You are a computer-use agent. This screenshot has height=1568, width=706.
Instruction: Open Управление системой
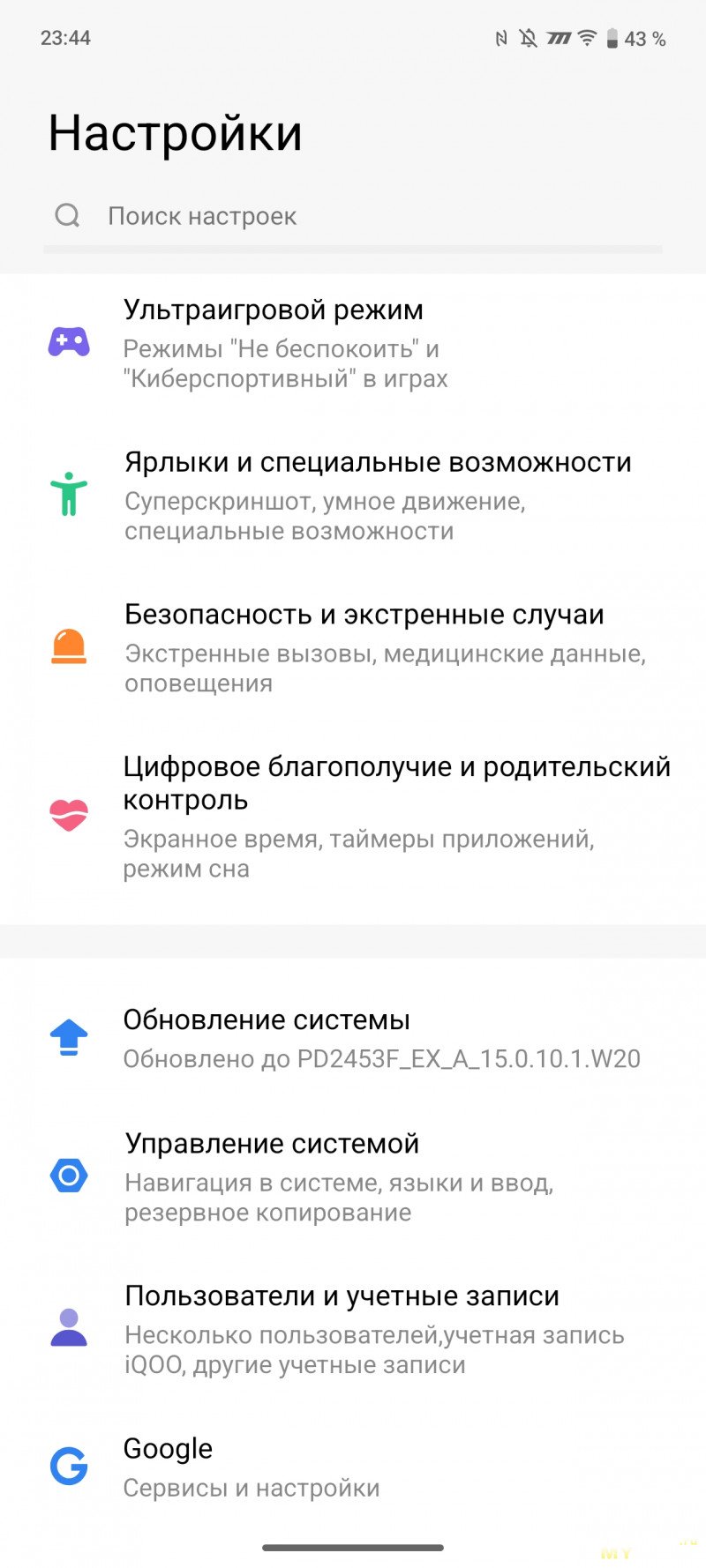pos(353,1176)
